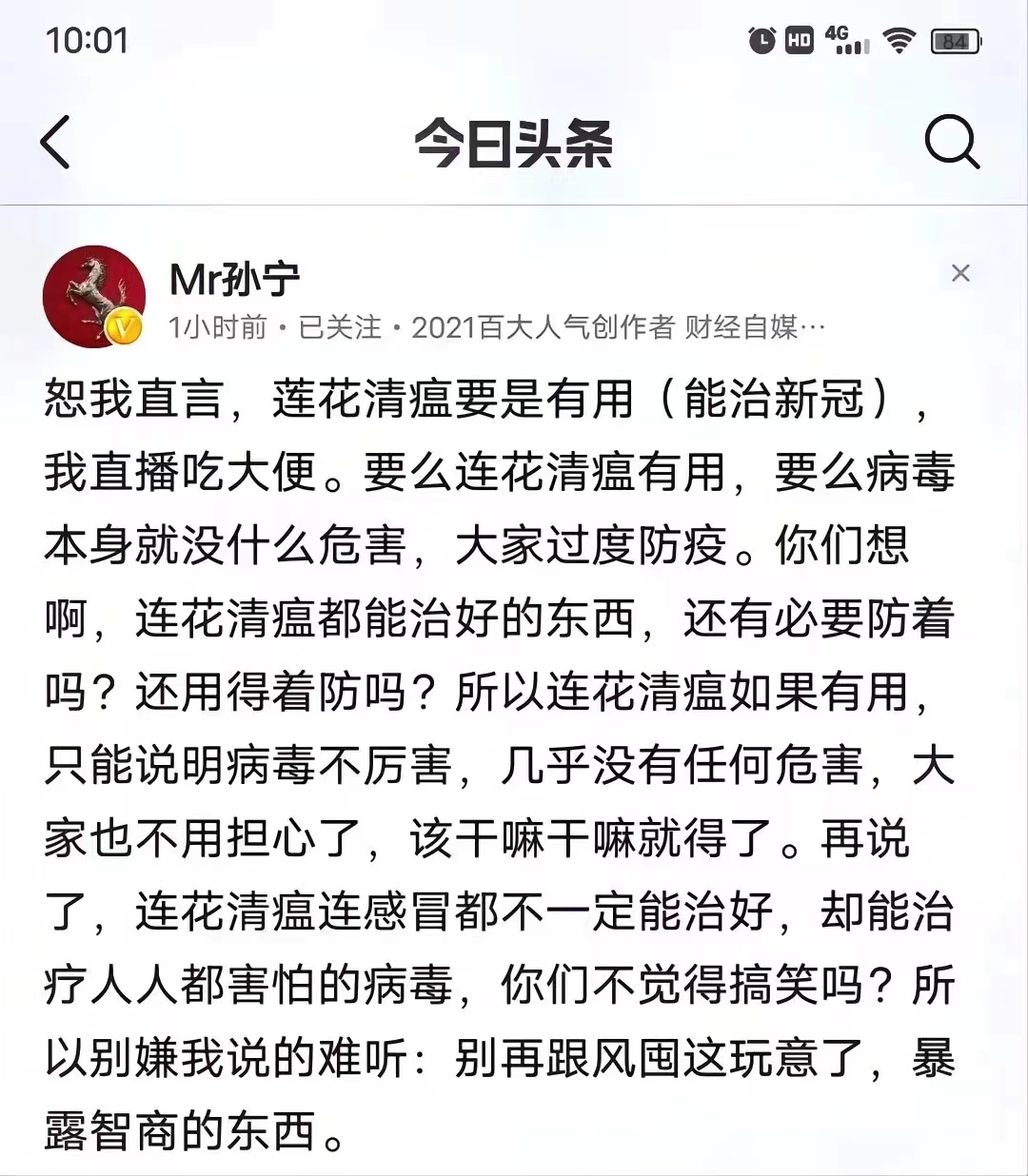Tap the HD indicator in status bar

point(801,40)
